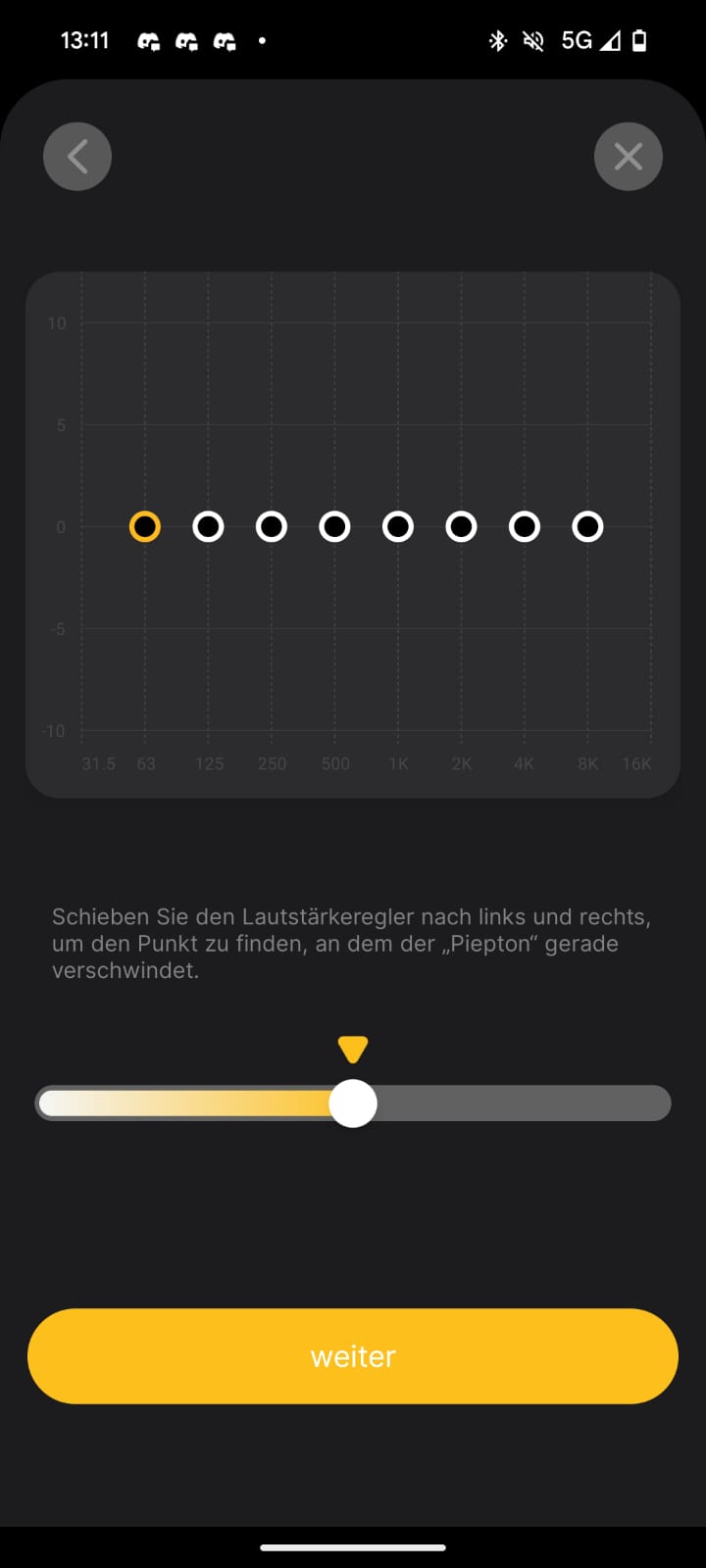Select the 63 Hz frequency point
This screenshot has width=706, height=1568.
coord(145,527)
